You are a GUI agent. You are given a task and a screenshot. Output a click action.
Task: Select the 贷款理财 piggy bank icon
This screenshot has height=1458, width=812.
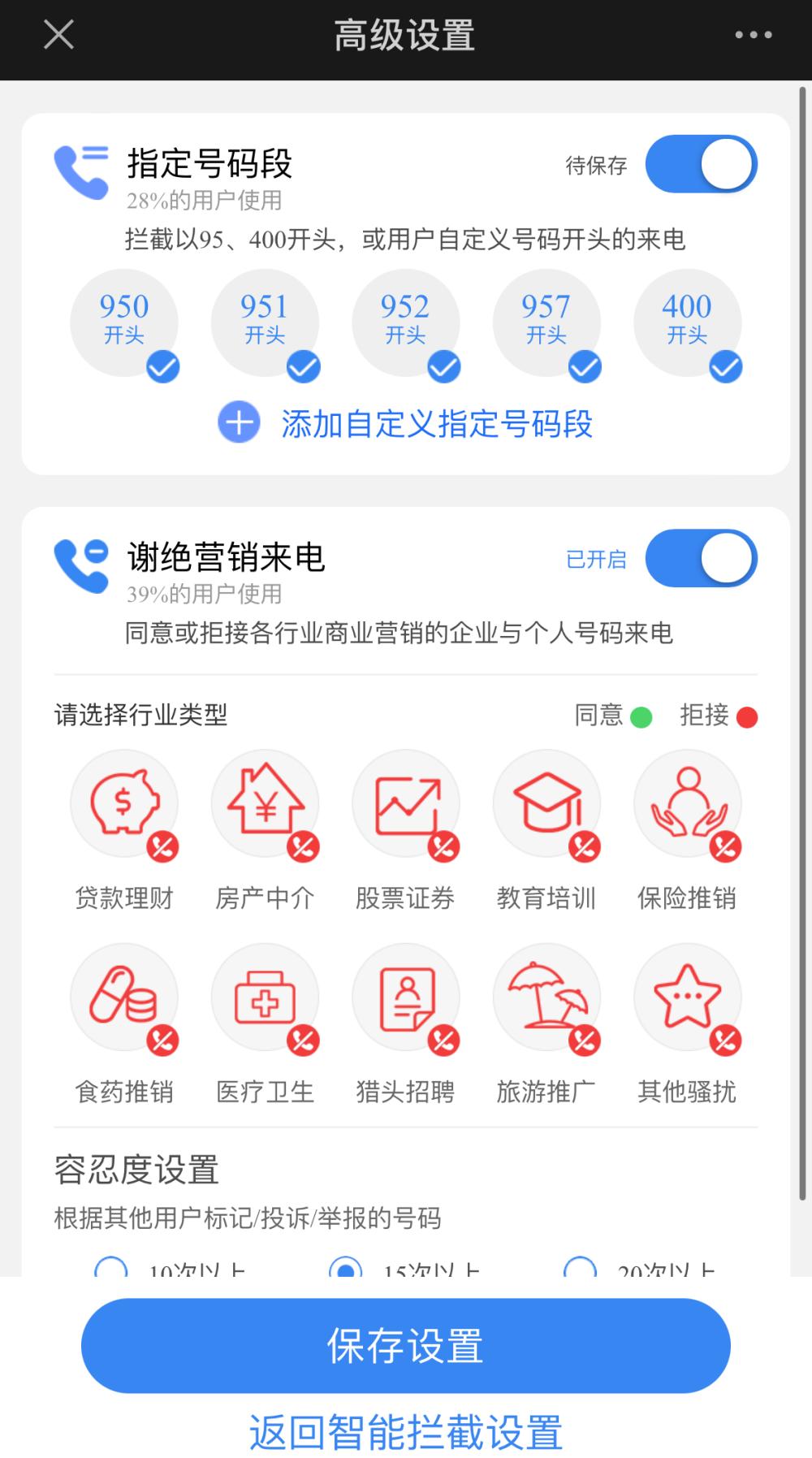click(123, 803)
